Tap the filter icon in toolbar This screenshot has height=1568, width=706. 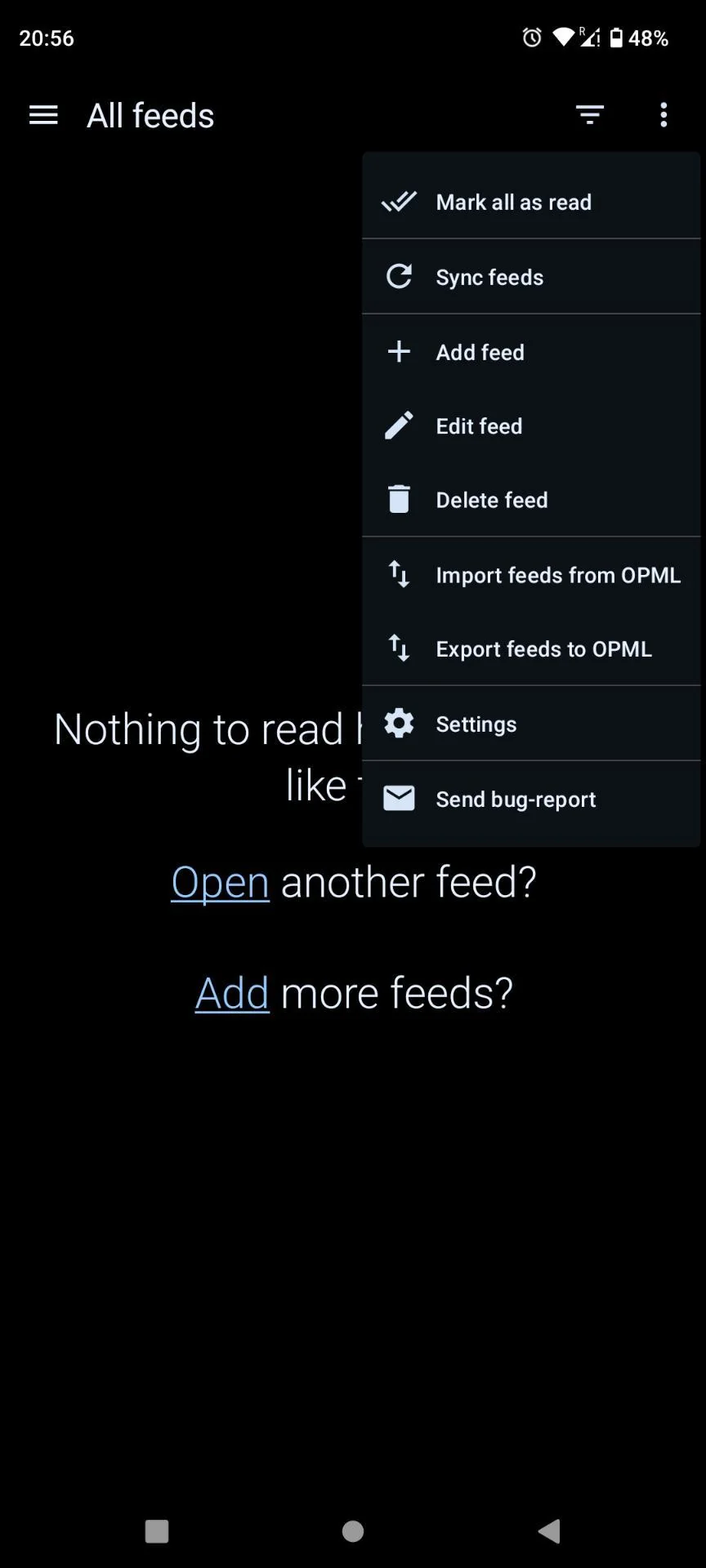589,115
